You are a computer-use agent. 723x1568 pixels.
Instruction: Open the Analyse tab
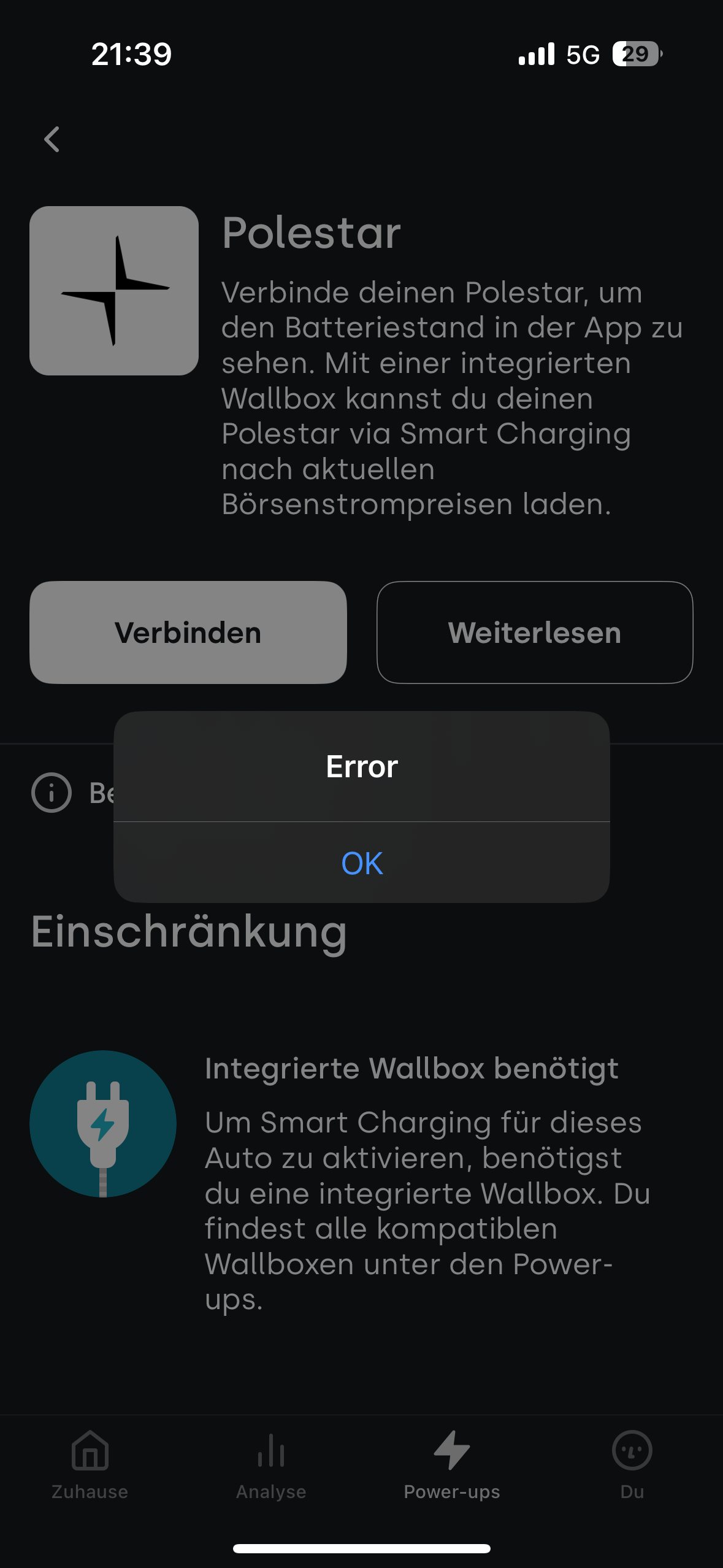[x=271, y=1465]
